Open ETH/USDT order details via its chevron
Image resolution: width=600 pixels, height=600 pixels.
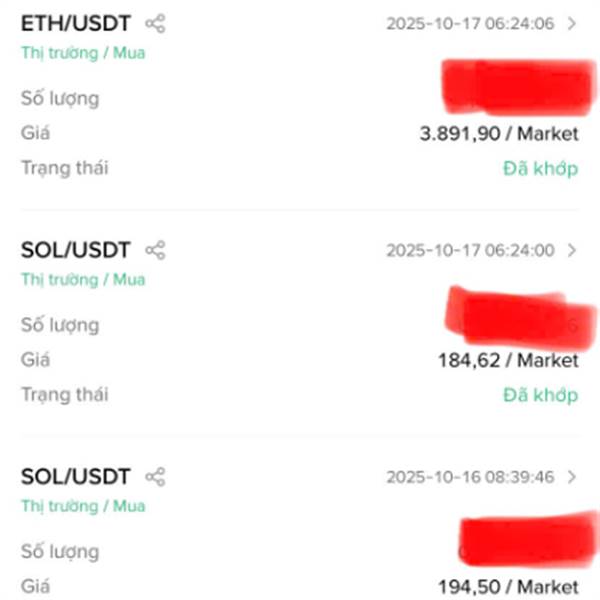[572, 24]
